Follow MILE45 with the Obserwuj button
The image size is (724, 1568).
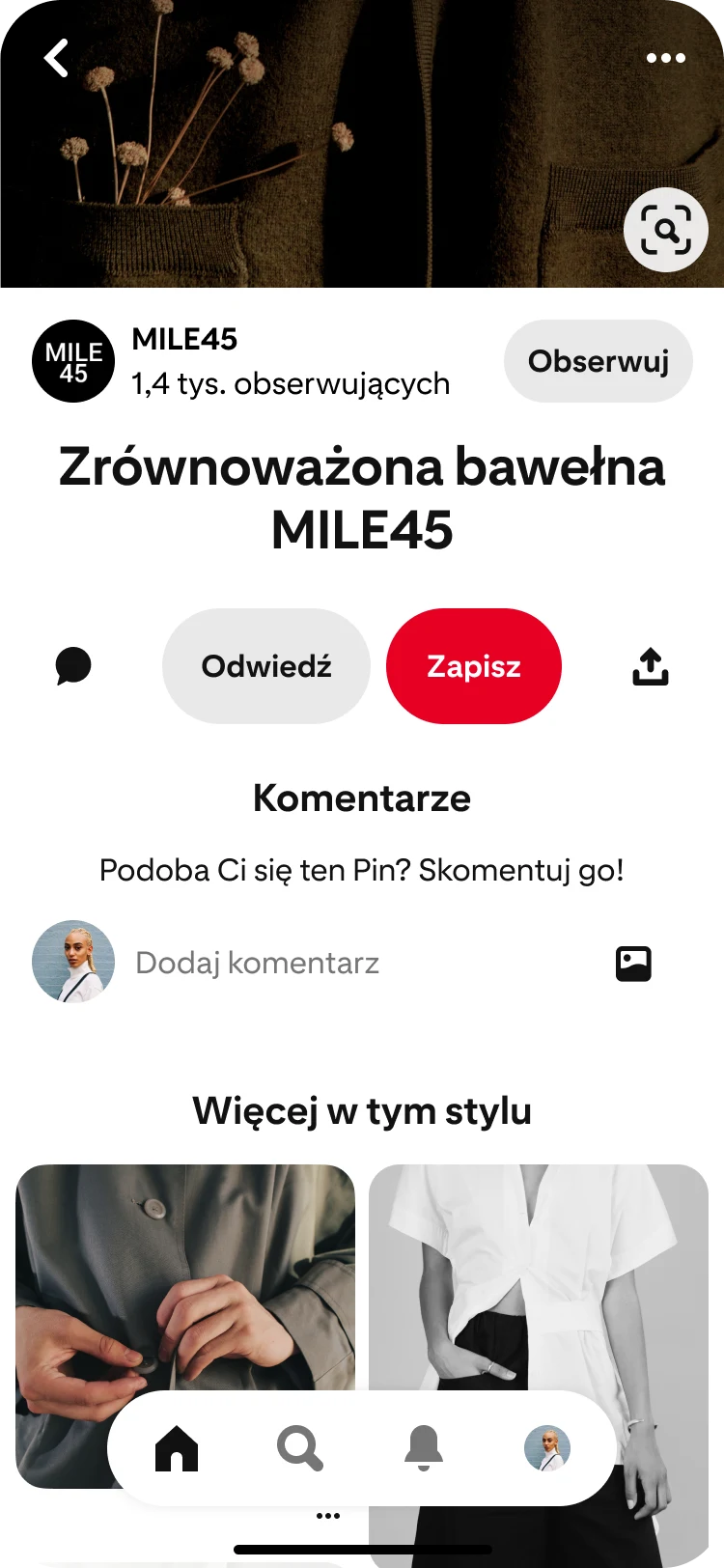click(x=598, y=360)
